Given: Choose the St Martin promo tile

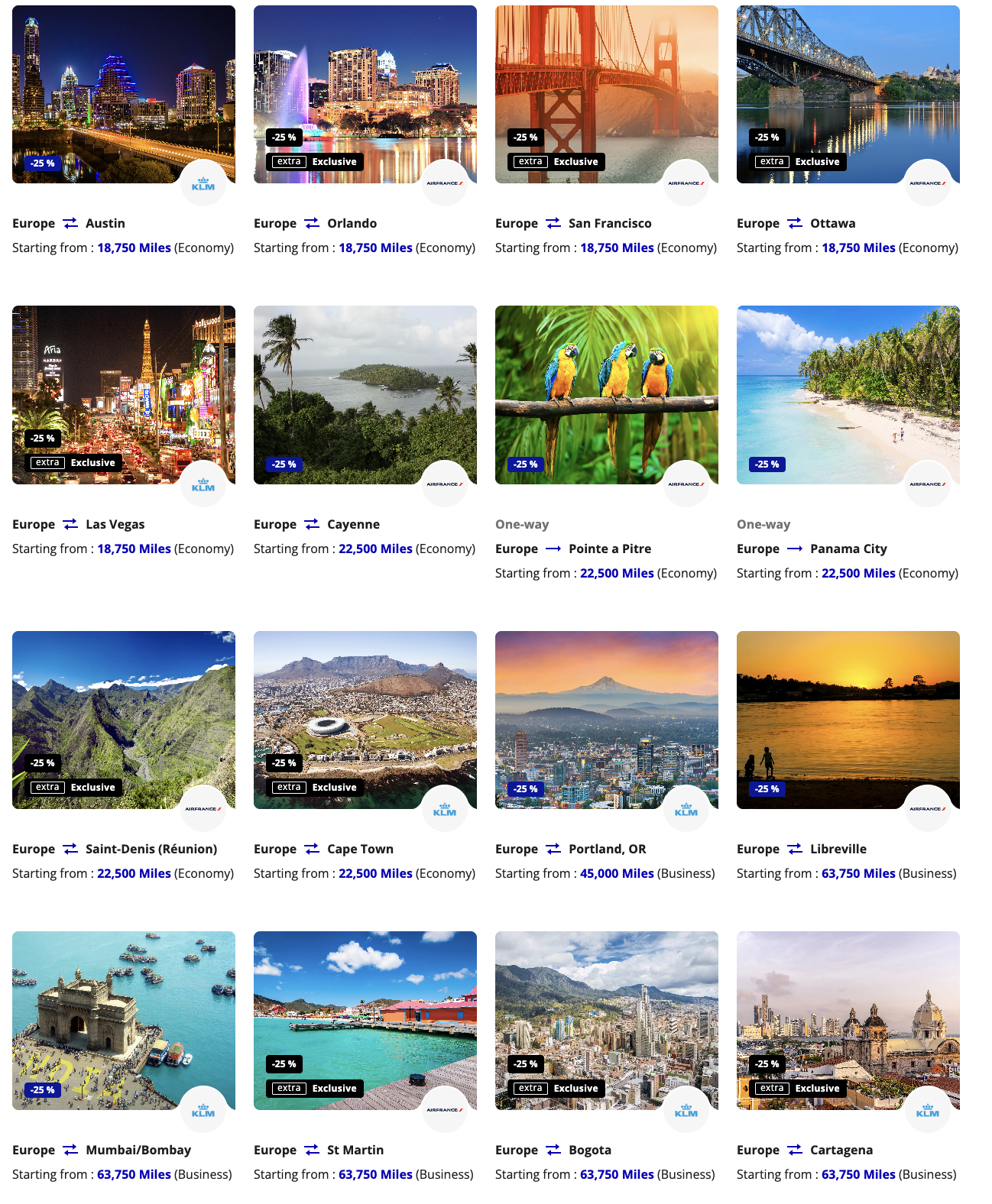Looking at the screenshot, I should 365,1020.
